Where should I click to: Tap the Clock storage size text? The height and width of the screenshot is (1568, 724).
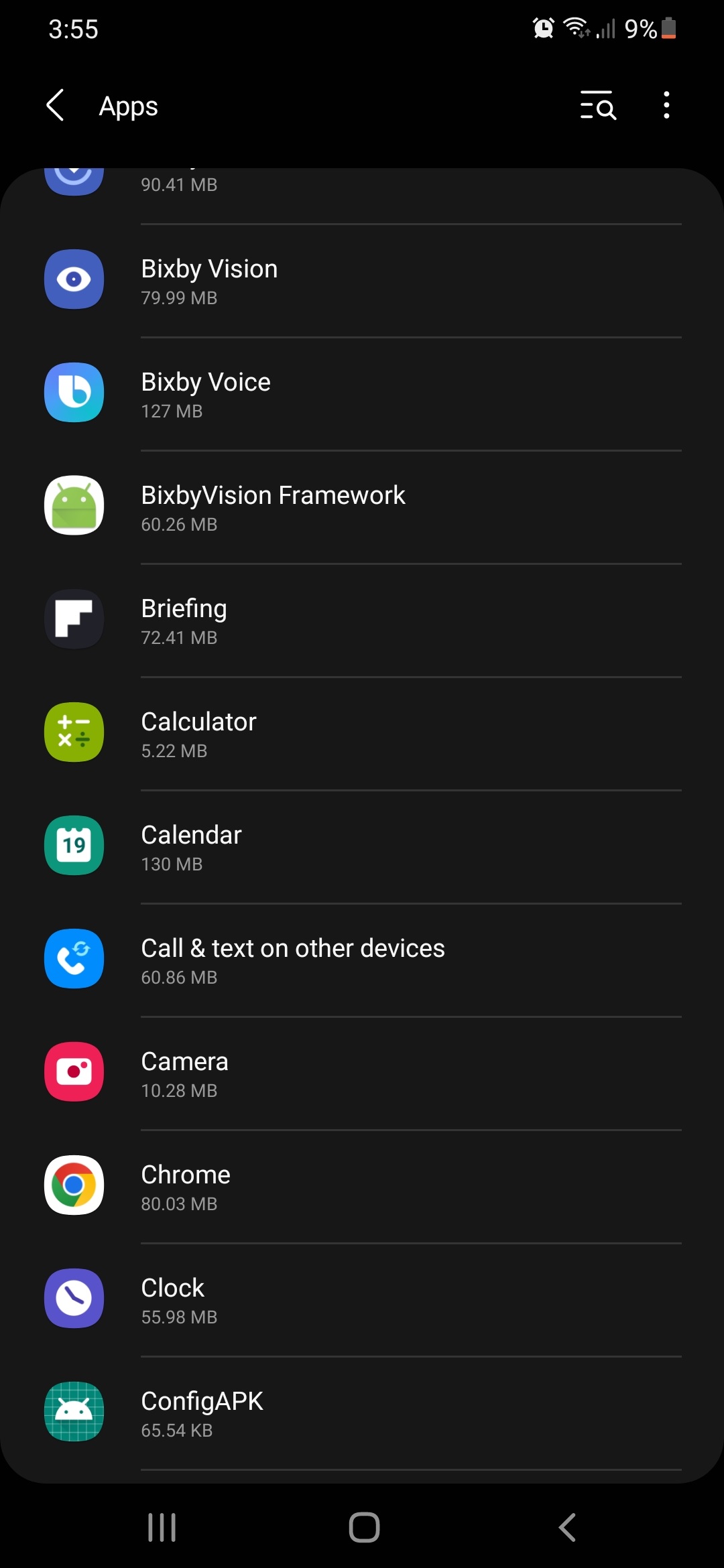coord(178,1317)
